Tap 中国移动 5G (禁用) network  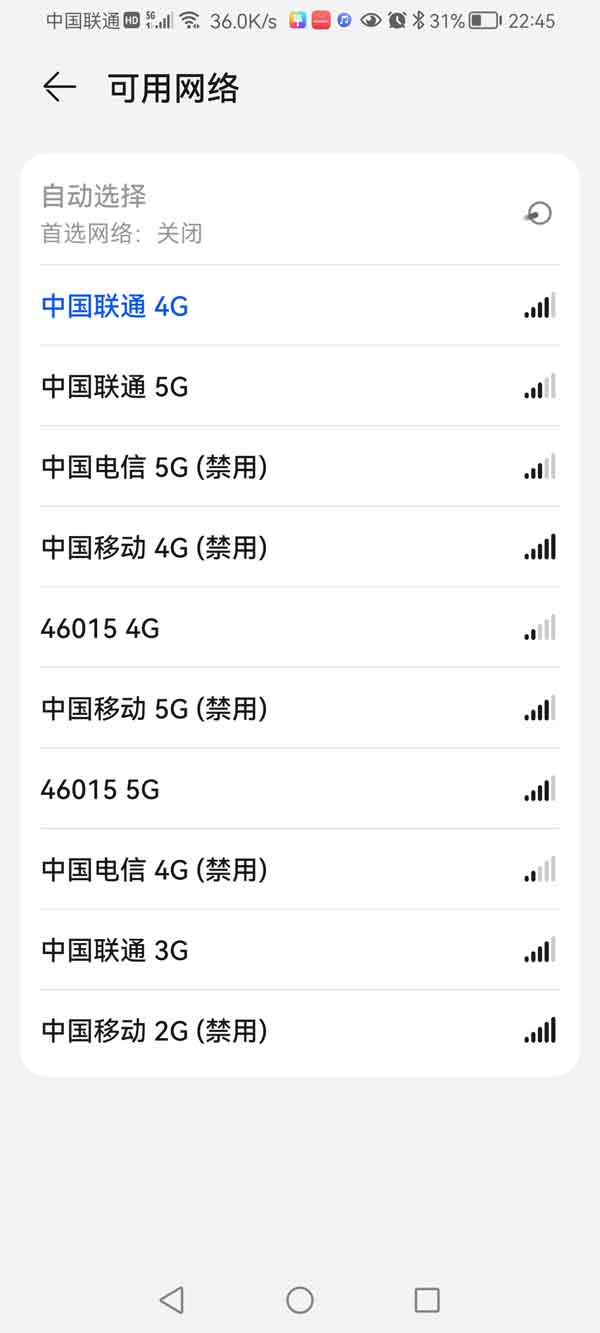click(x=300, y=709)
